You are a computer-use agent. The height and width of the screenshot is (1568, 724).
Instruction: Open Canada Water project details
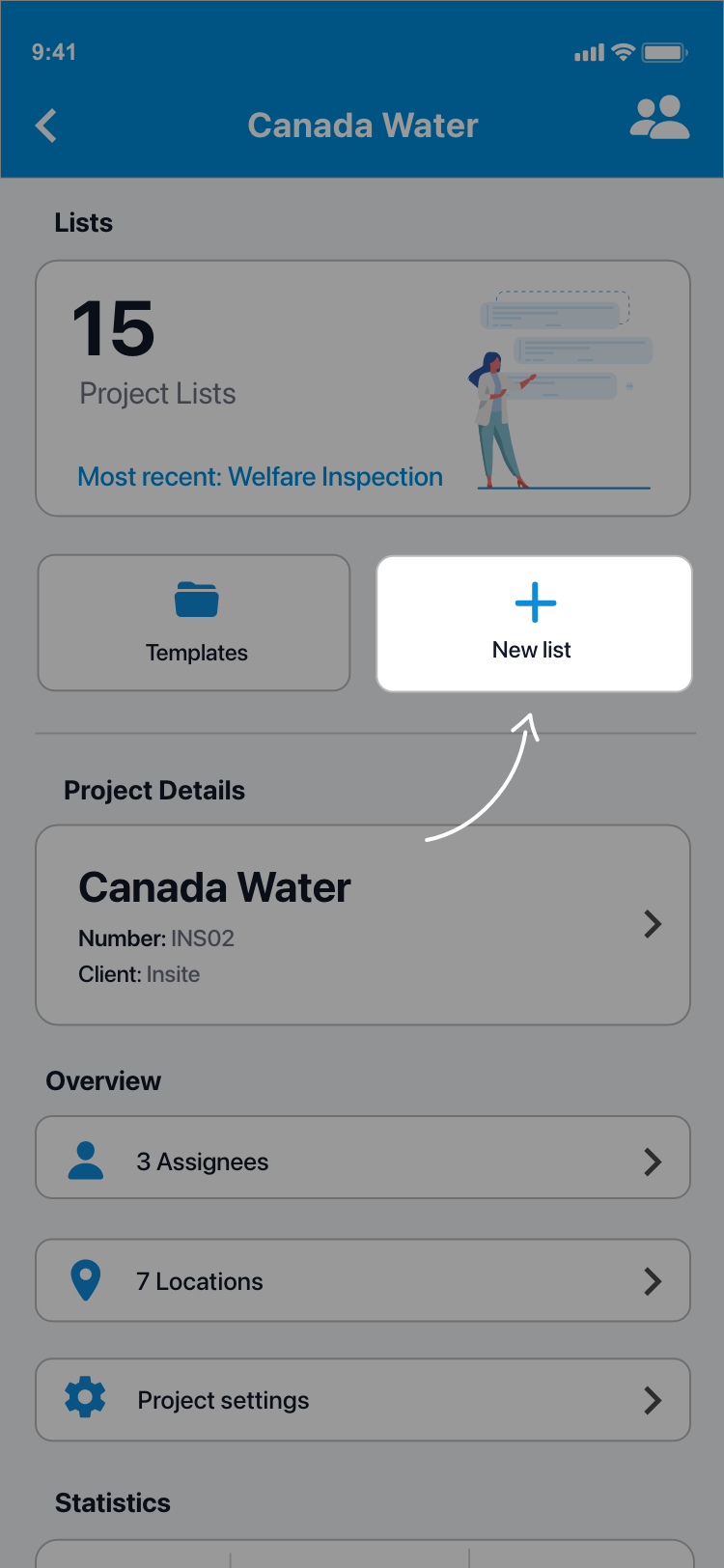click(x=363, y=924)
